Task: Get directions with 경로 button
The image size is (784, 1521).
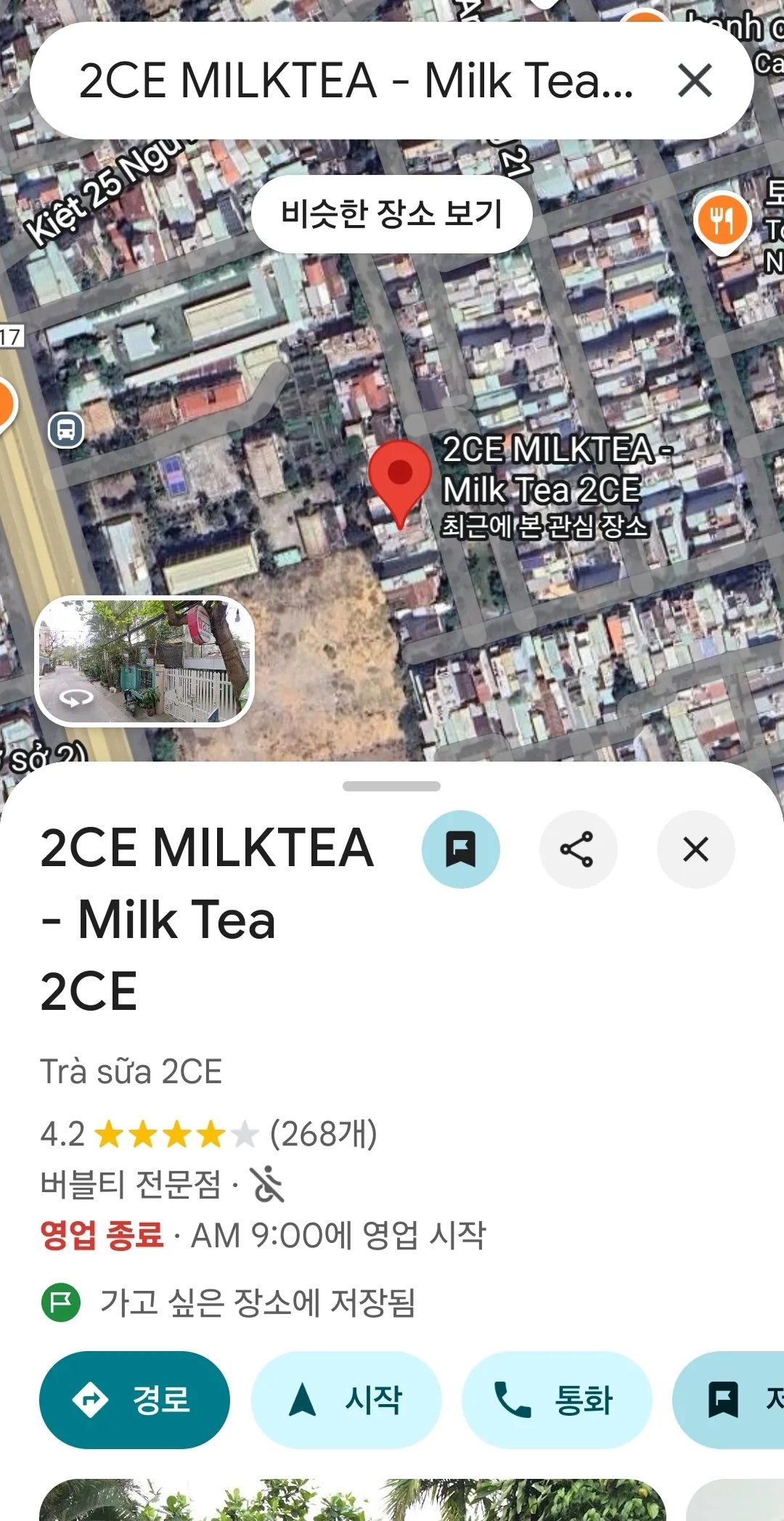Action: (134, 1400)
